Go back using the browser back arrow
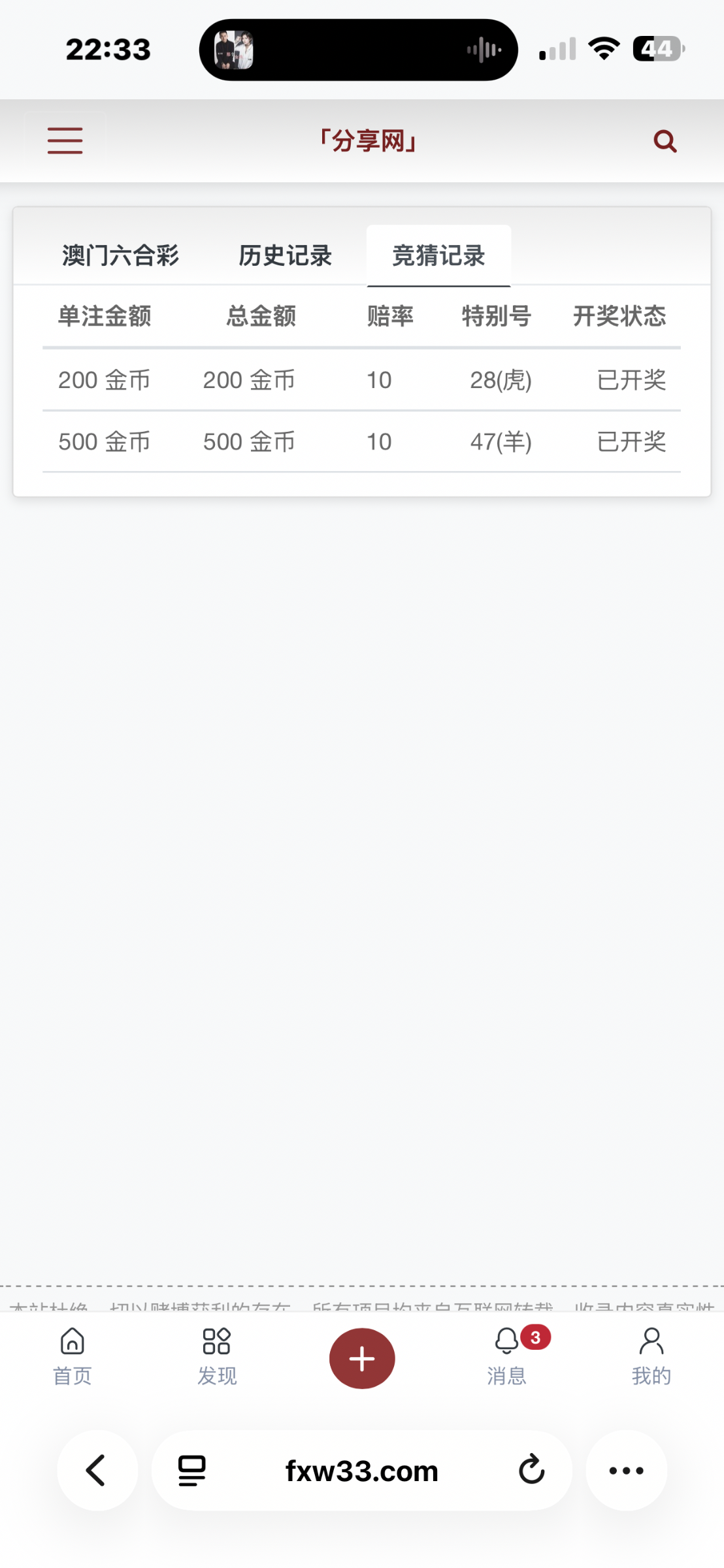Image resolution: width=724 pixels, height=1568 pixels. [97, 1471]
